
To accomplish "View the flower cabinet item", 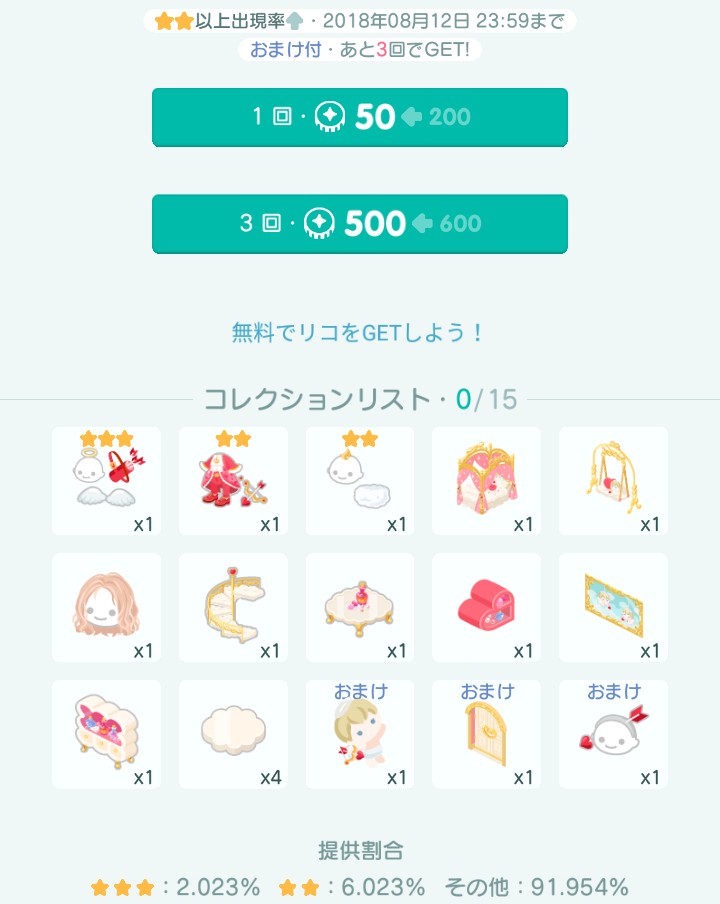I will pyautogui.click(x=106, y=735).
